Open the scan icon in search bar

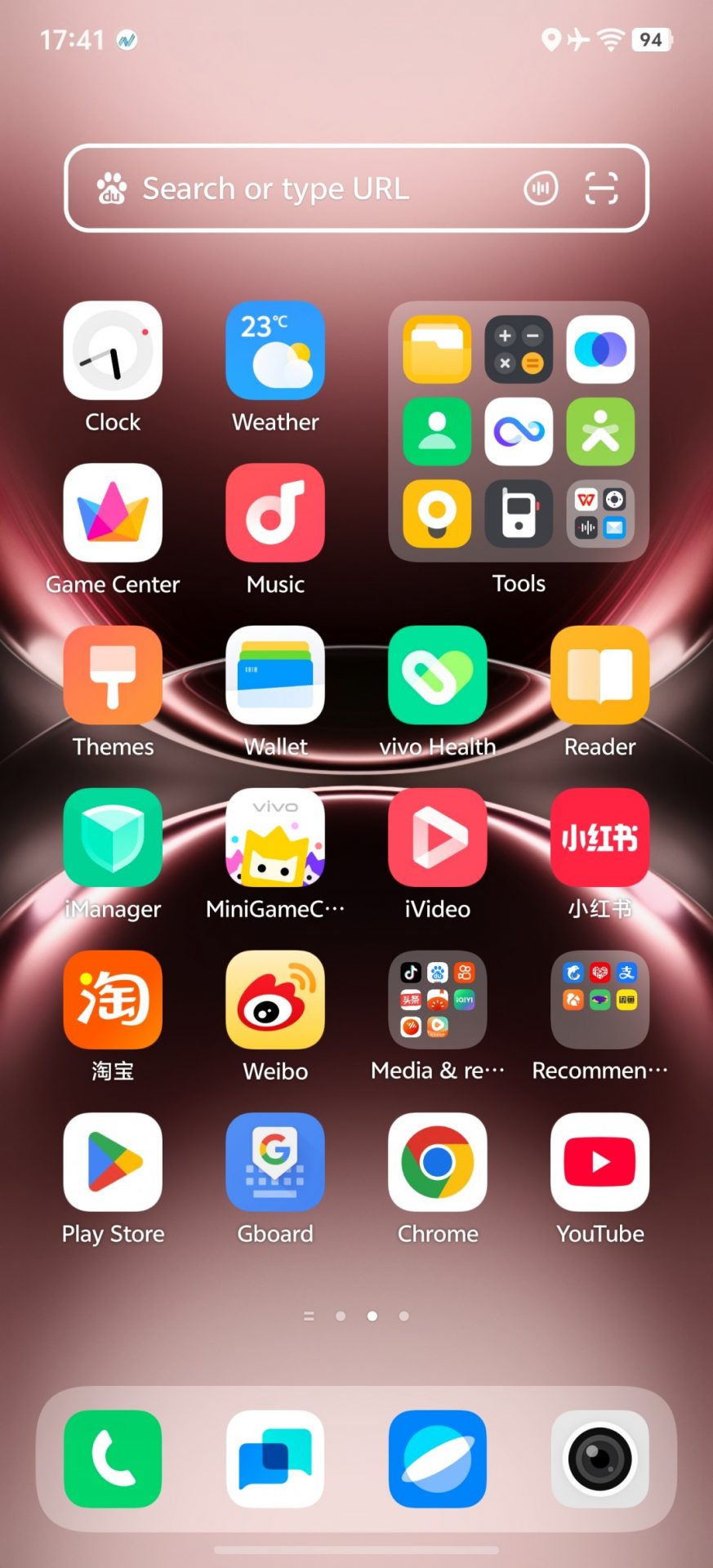(x=601, y=189)
